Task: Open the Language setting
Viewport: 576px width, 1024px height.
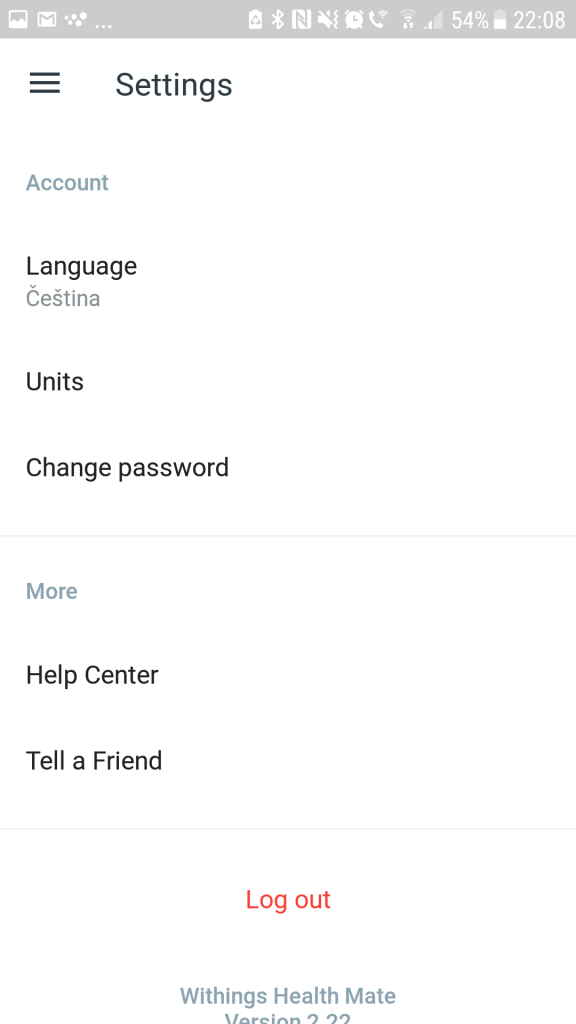Action: [288, 281]
